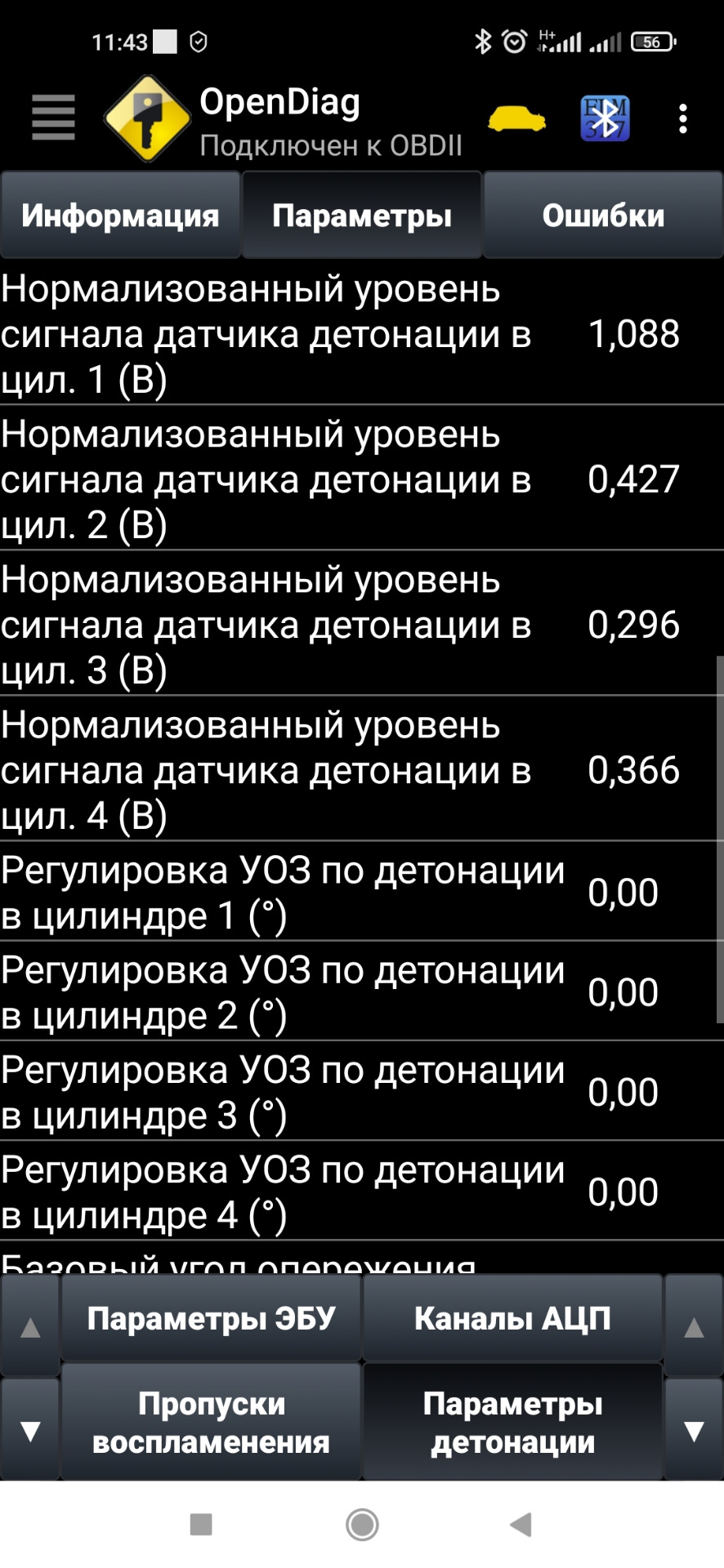View Пропуски воспламенения parameters

212,1423
